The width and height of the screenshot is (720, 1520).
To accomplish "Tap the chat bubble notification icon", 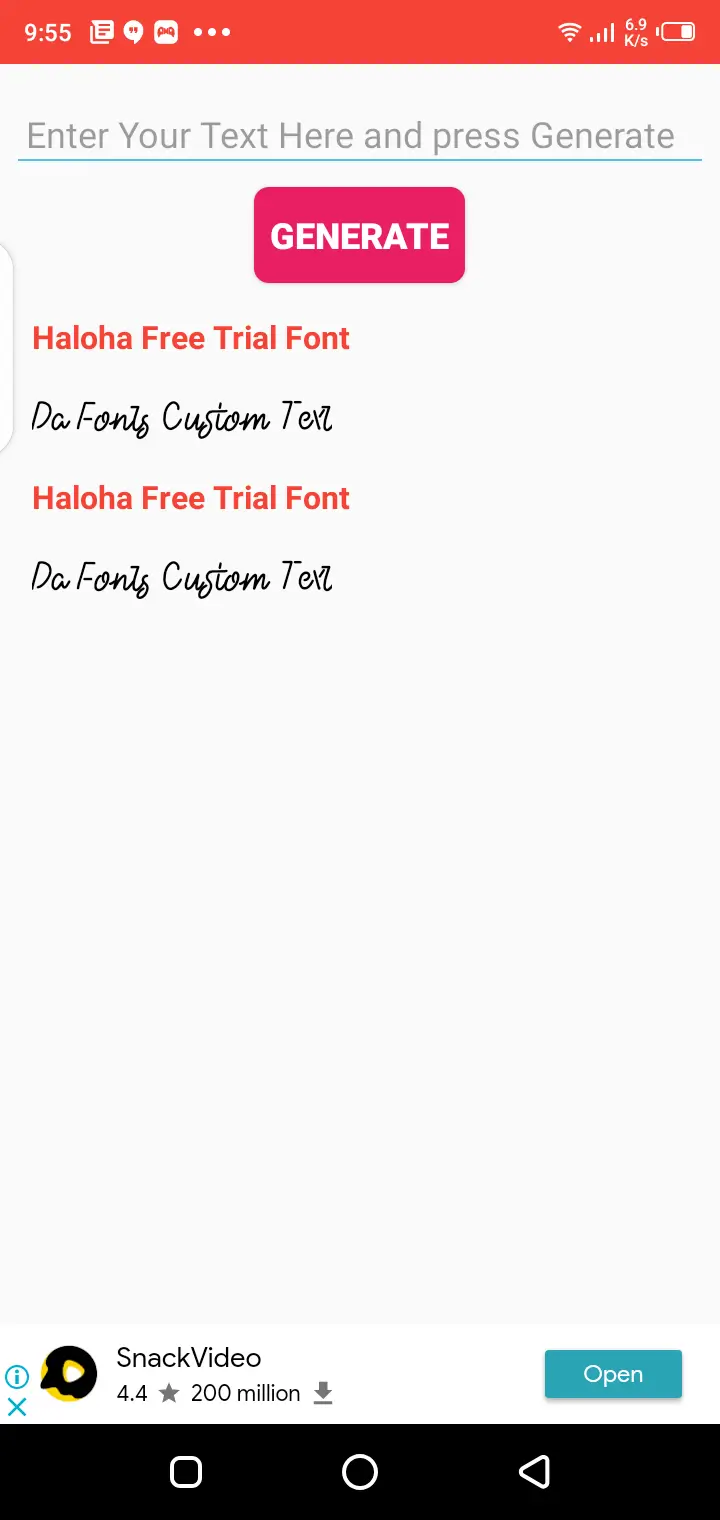I will coord(132,31).
